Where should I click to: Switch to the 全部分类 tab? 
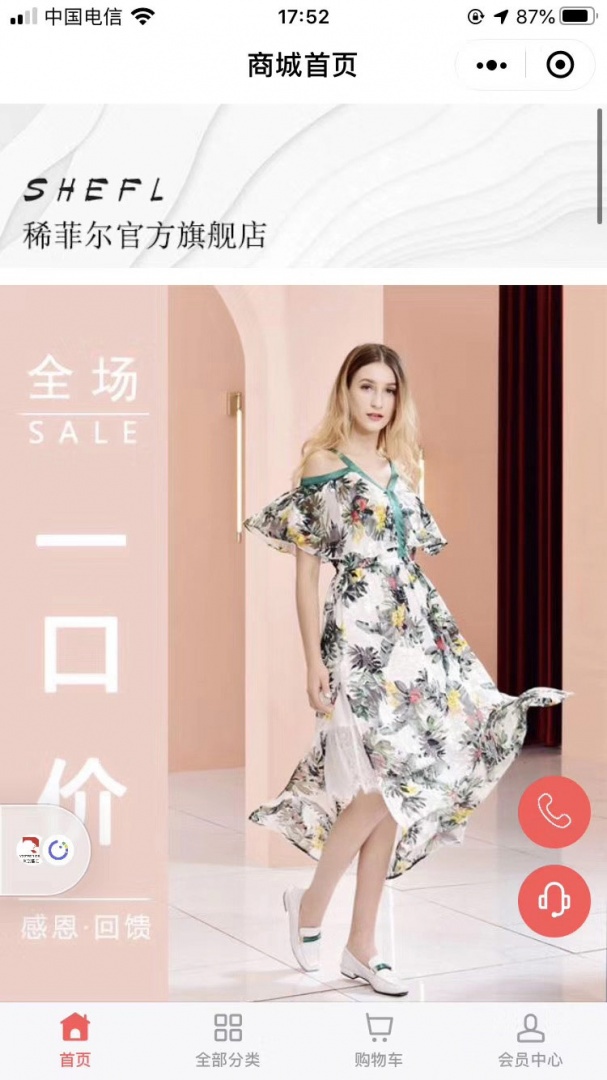pos(228,1039)
